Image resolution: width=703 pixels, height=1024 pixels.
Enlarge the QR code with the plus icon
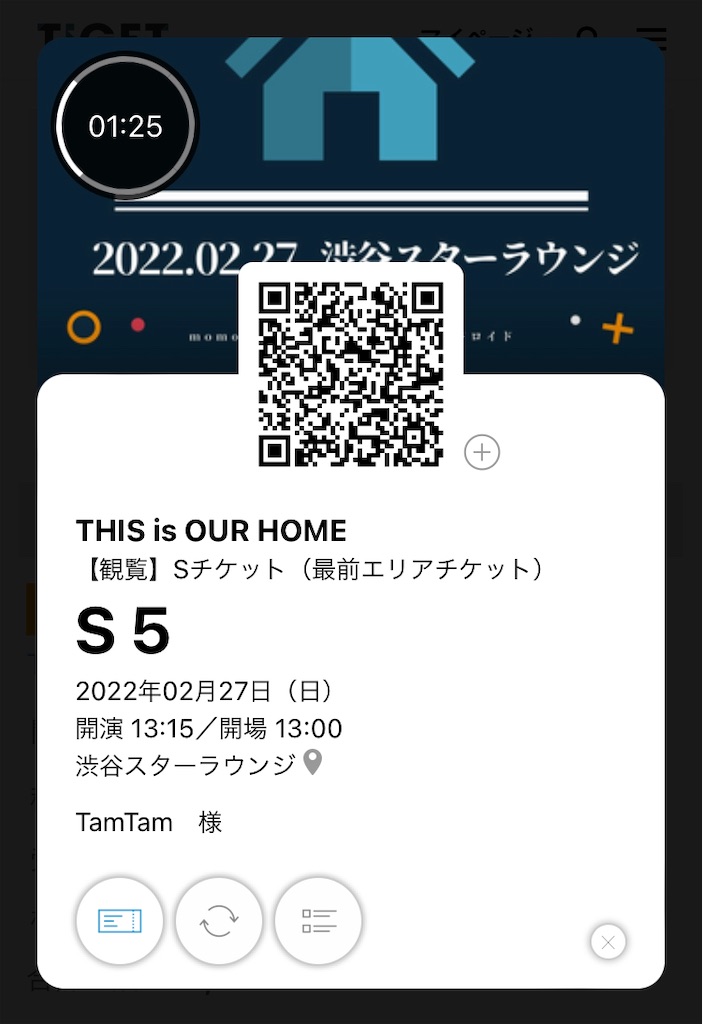click(482, 453)
